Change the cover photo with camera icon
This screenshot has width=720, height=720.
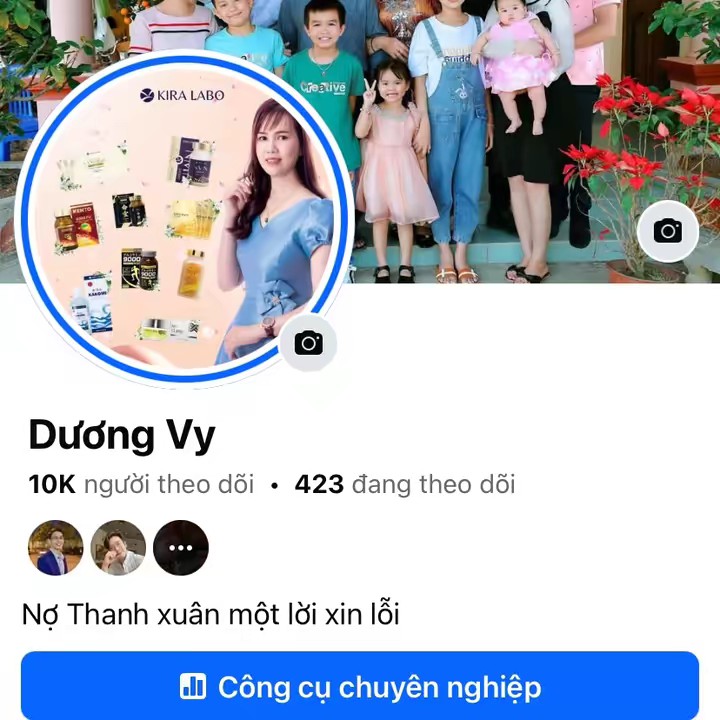coord(667,232)
